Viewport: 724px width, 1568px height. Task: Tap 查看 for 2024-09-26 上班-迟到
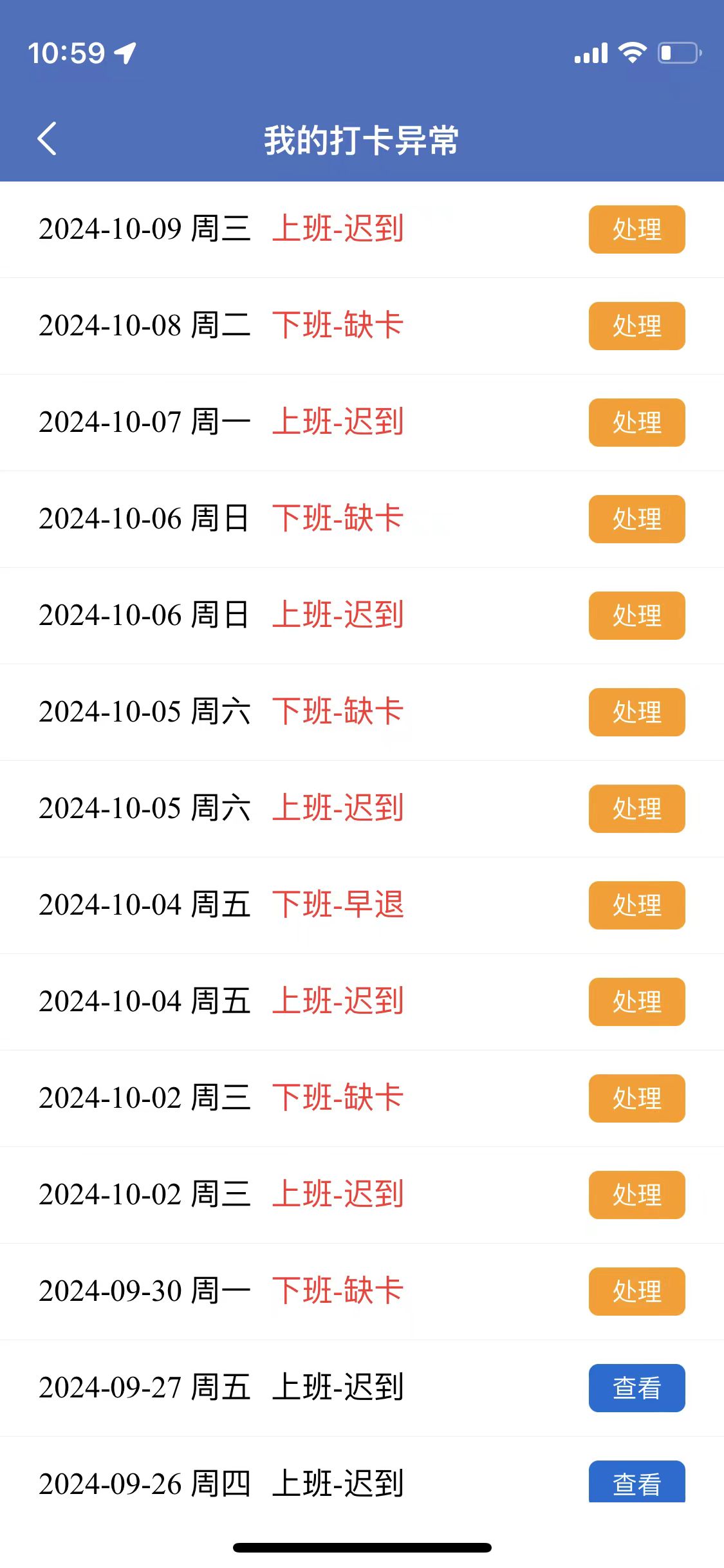[x=636, y=1482]
